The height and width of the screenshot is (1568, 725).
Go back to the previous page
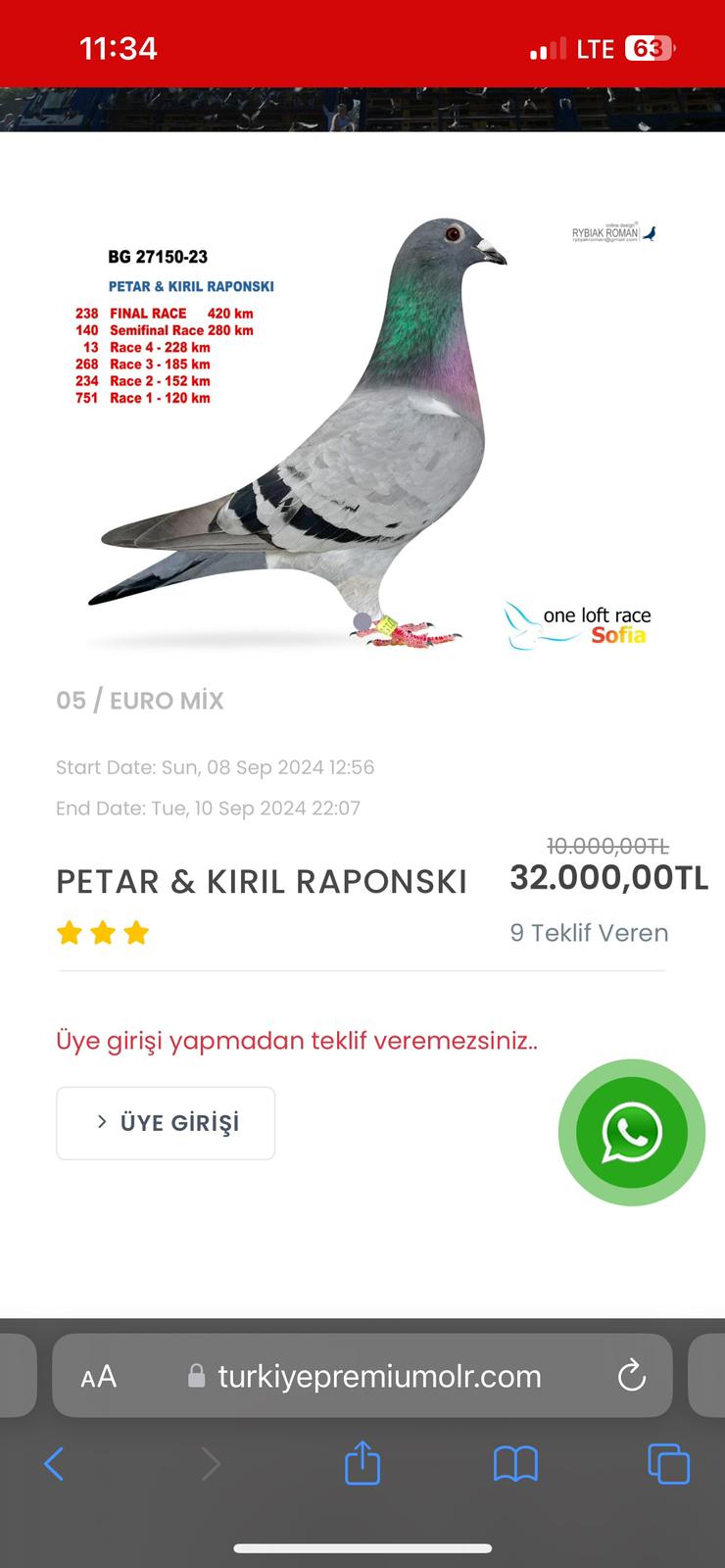click(x=54, y=1464)
